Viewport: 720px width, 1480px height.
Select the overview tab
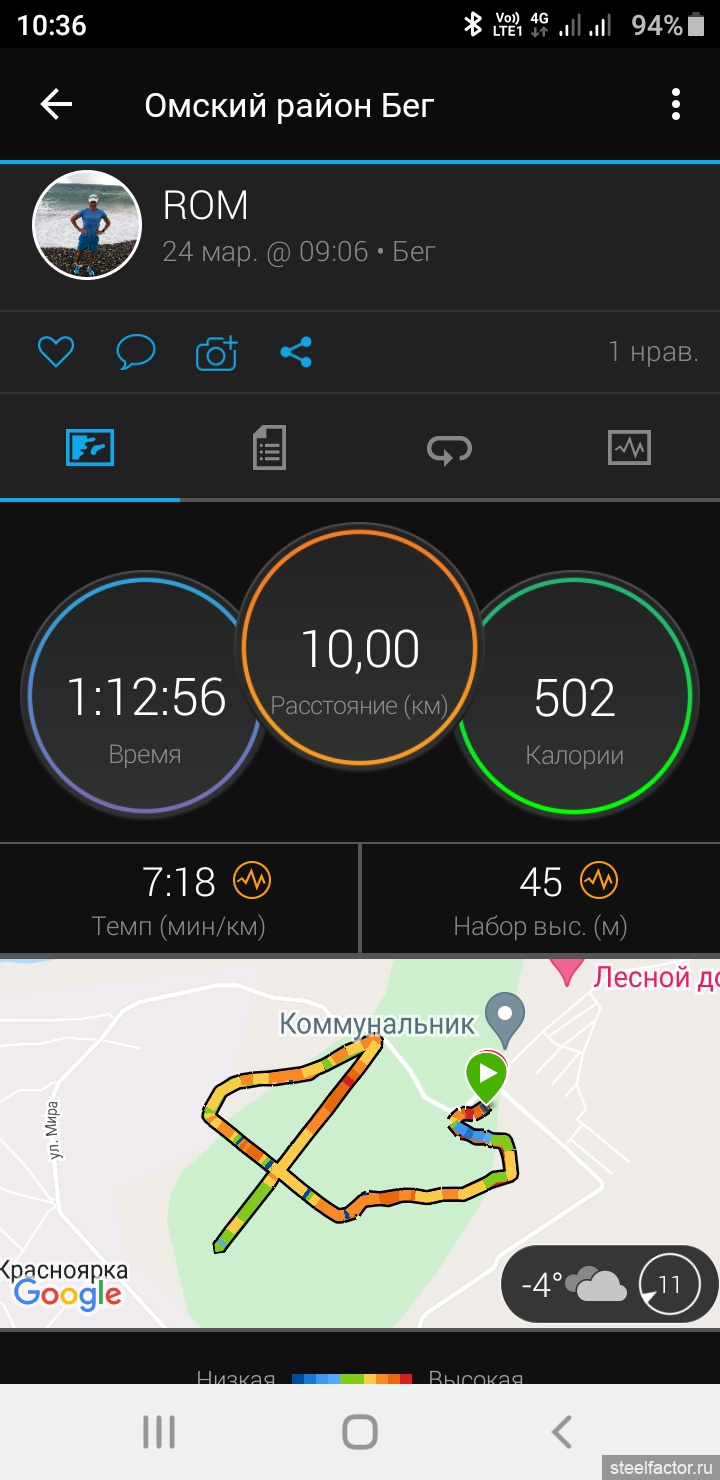pyautogui.click(x=90, y=447)
